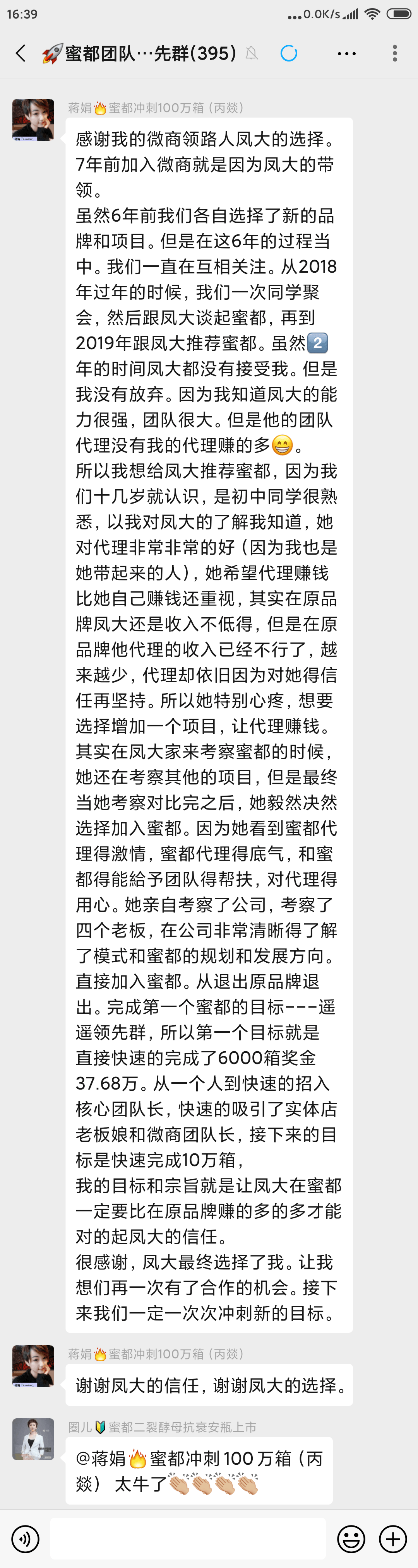Go back from the group chat

21,53
